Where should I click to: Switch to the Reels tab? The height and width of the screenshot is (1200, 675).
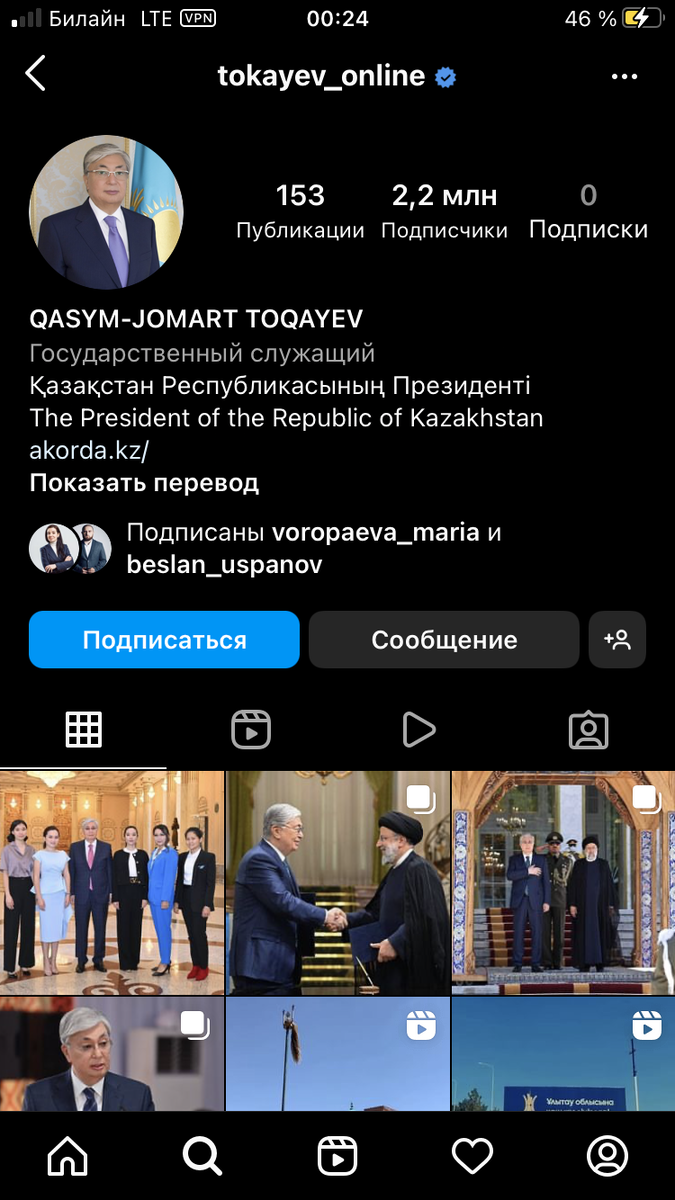(251, 730)
